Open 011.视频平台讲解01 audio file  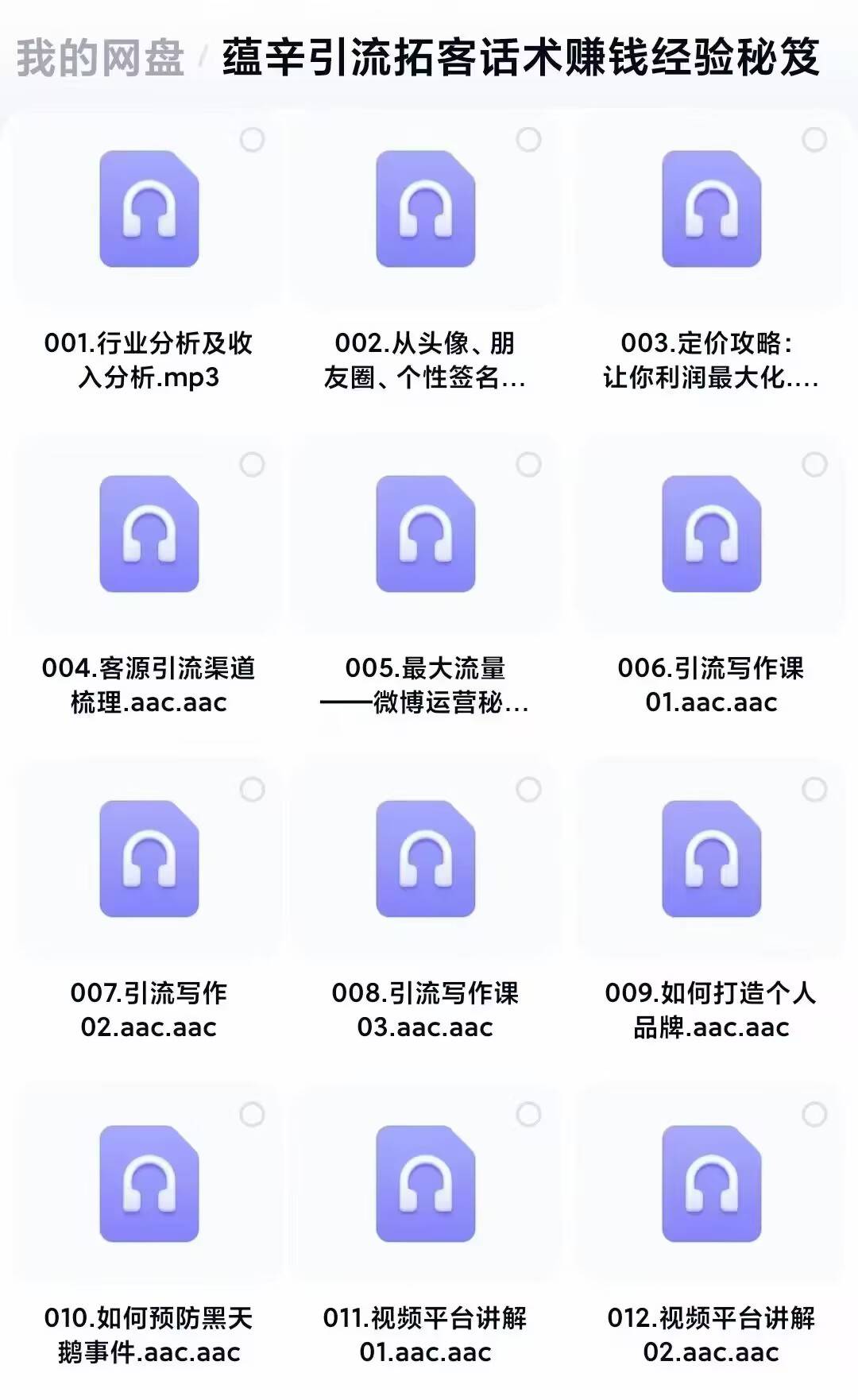click(x=425, y=1184)
